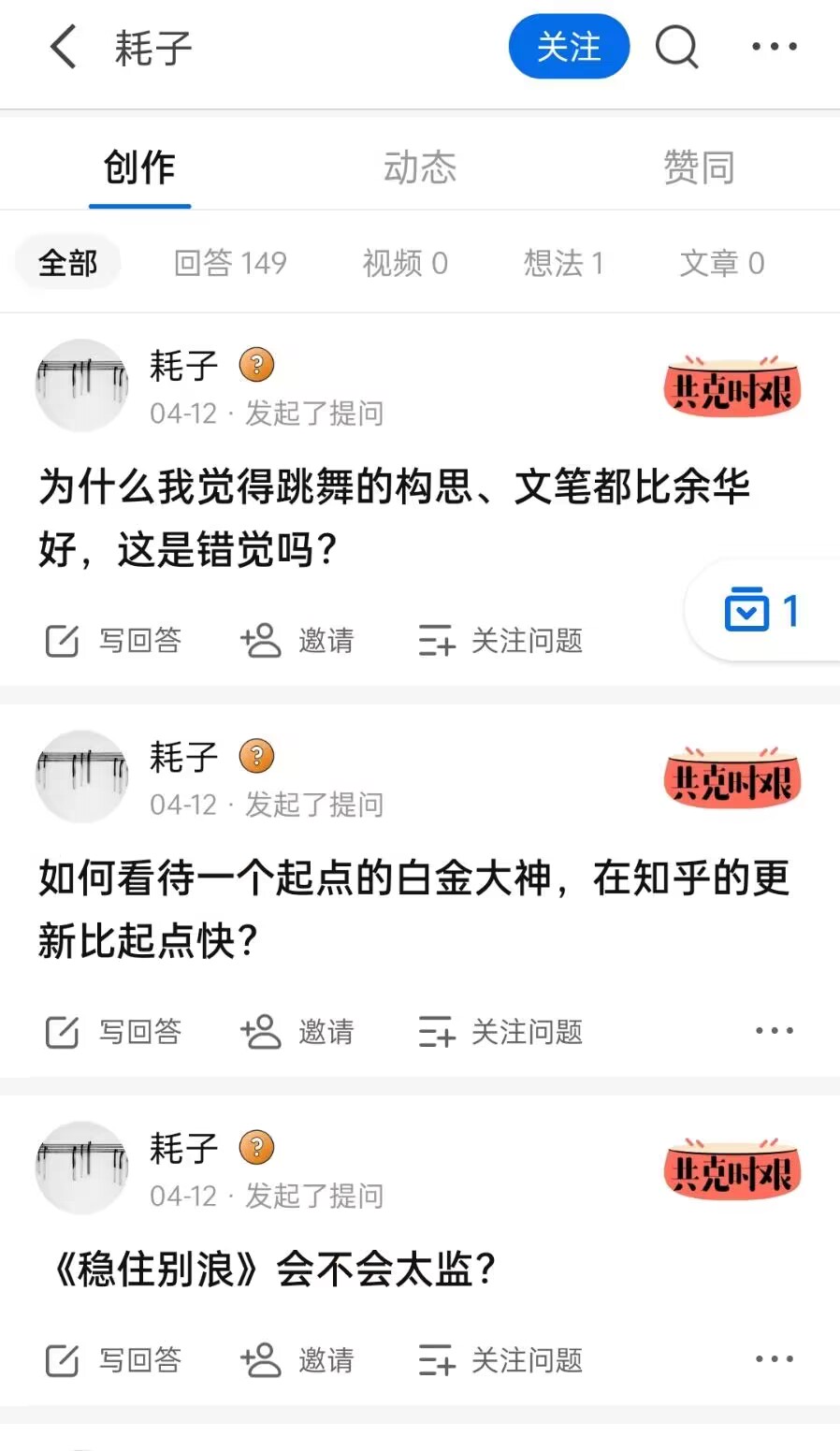Open the three-dot options on the second question card

tap(774, 1030)
